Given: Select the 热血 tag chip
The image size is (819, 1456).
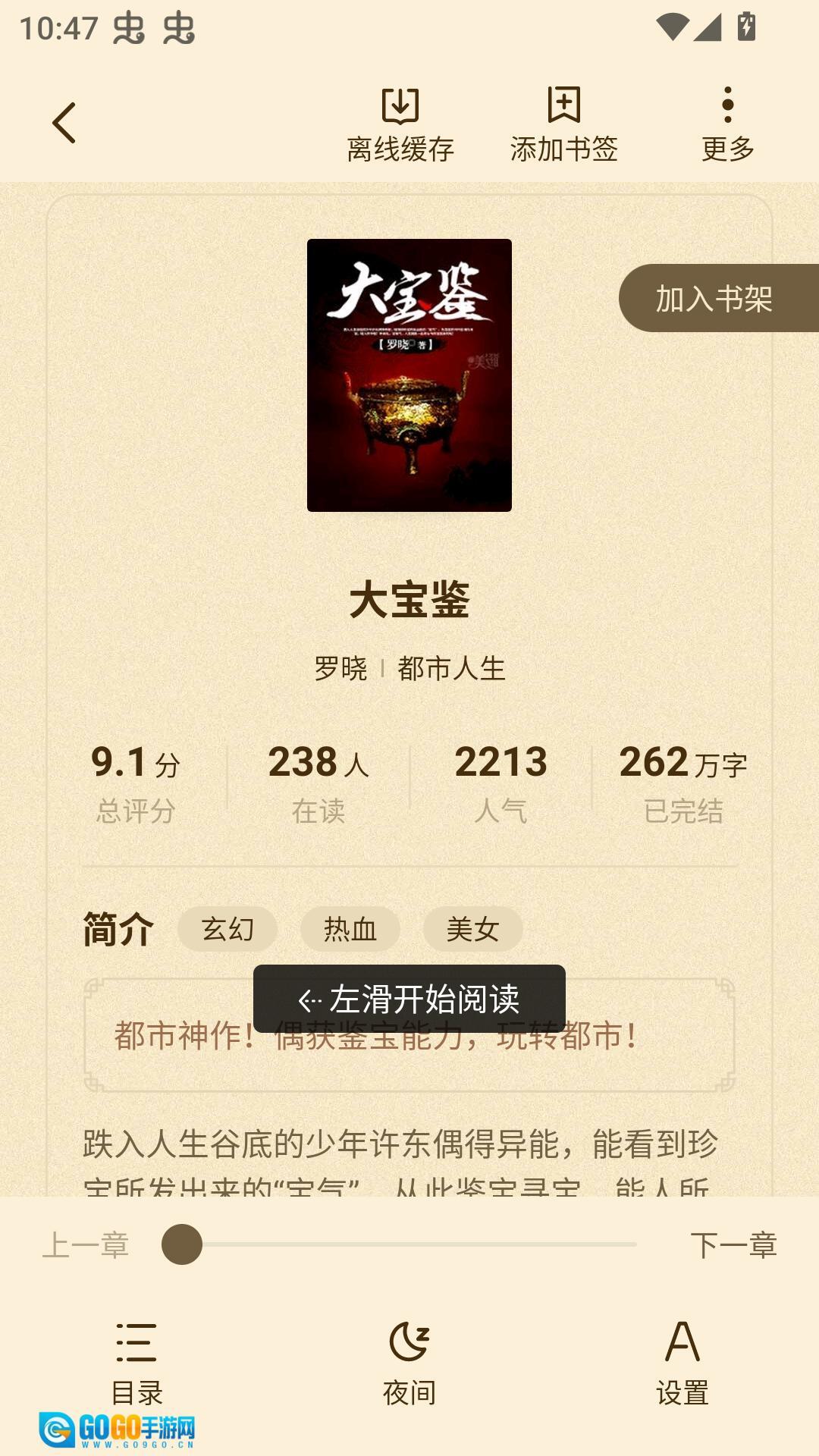Looking at the screenshot, I should [350, 929].
